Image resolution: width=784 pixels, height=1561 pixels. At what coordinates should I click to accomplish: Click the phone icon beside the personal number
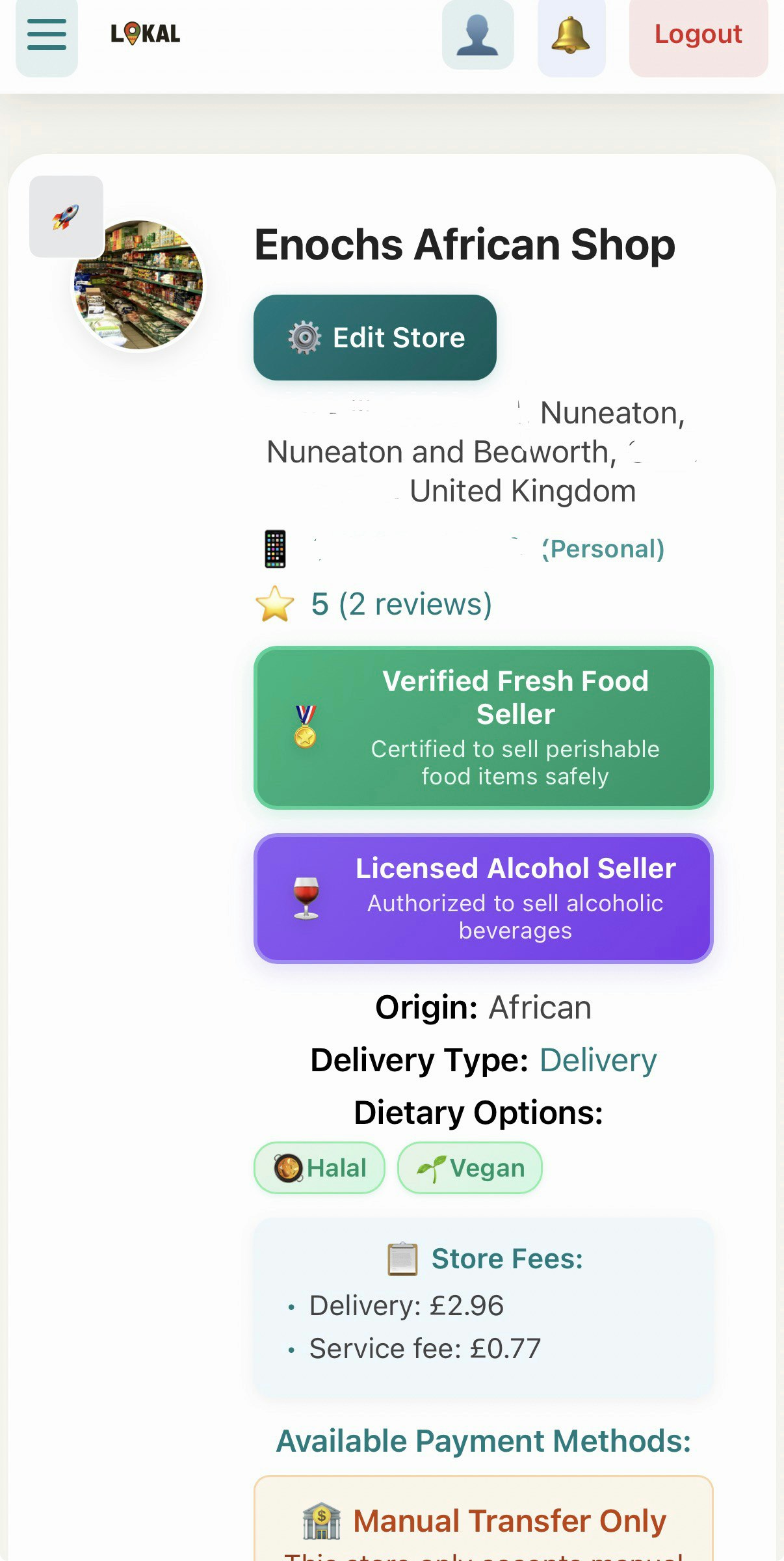274,548
